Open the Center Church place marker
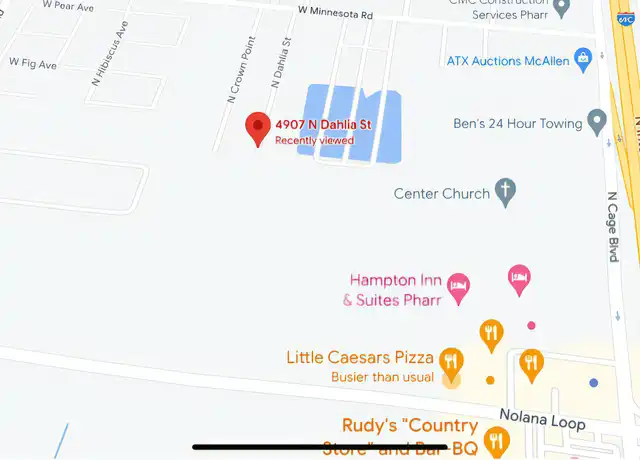The height and width of the screenshot is (460, 640). 506,191
